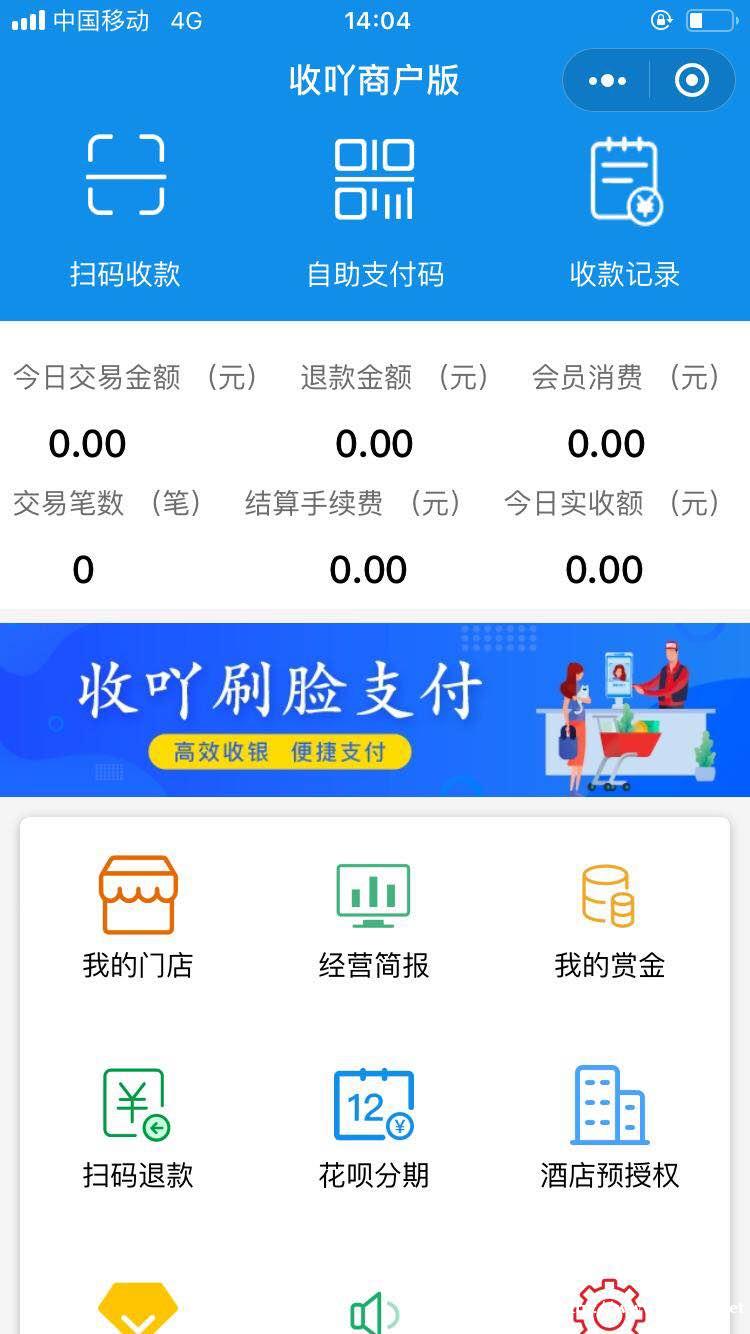Screen dimensions: 750x1334
Task: Tap the 退款金额 refund amount figure
Action: click(x=375, y=443)
